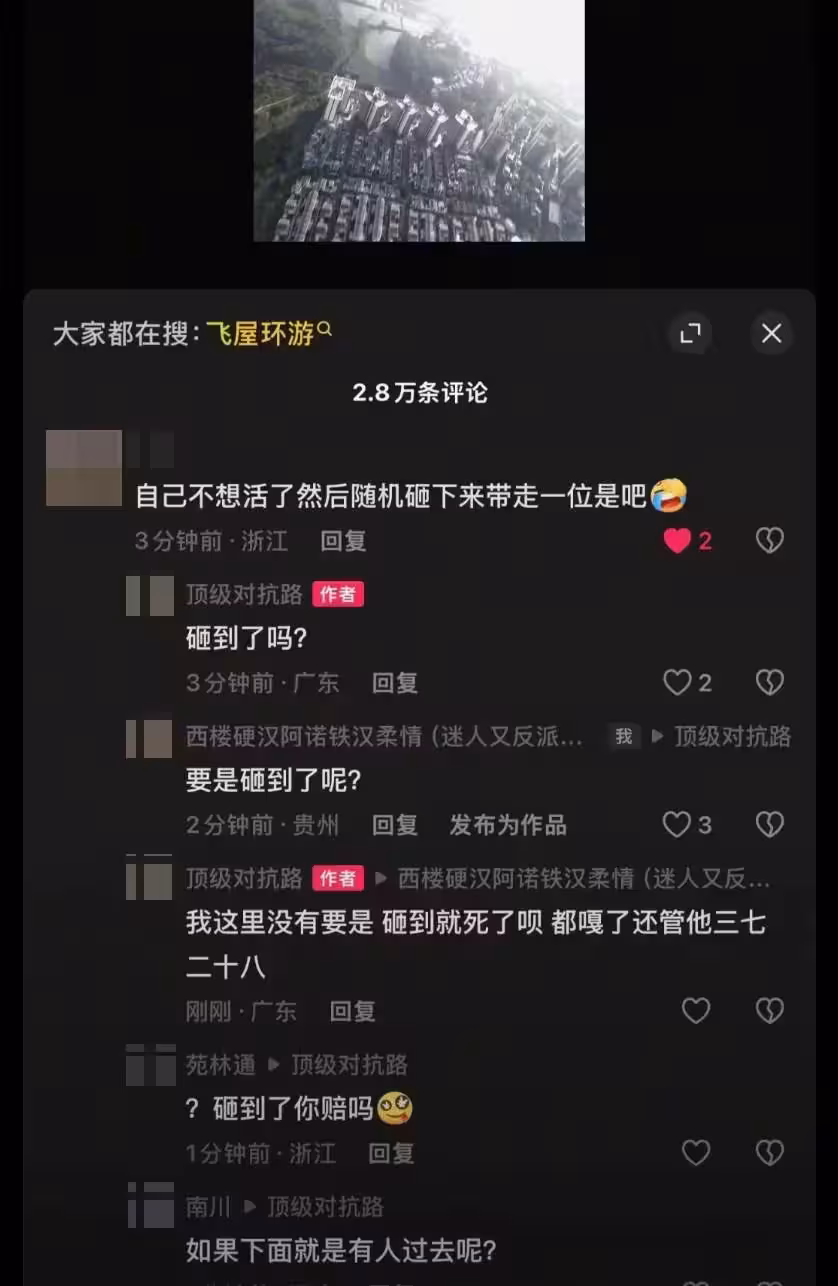Viewport: 838px width, 1286px height.
Task: Open 南川's profile from username
Action: 208,1207
